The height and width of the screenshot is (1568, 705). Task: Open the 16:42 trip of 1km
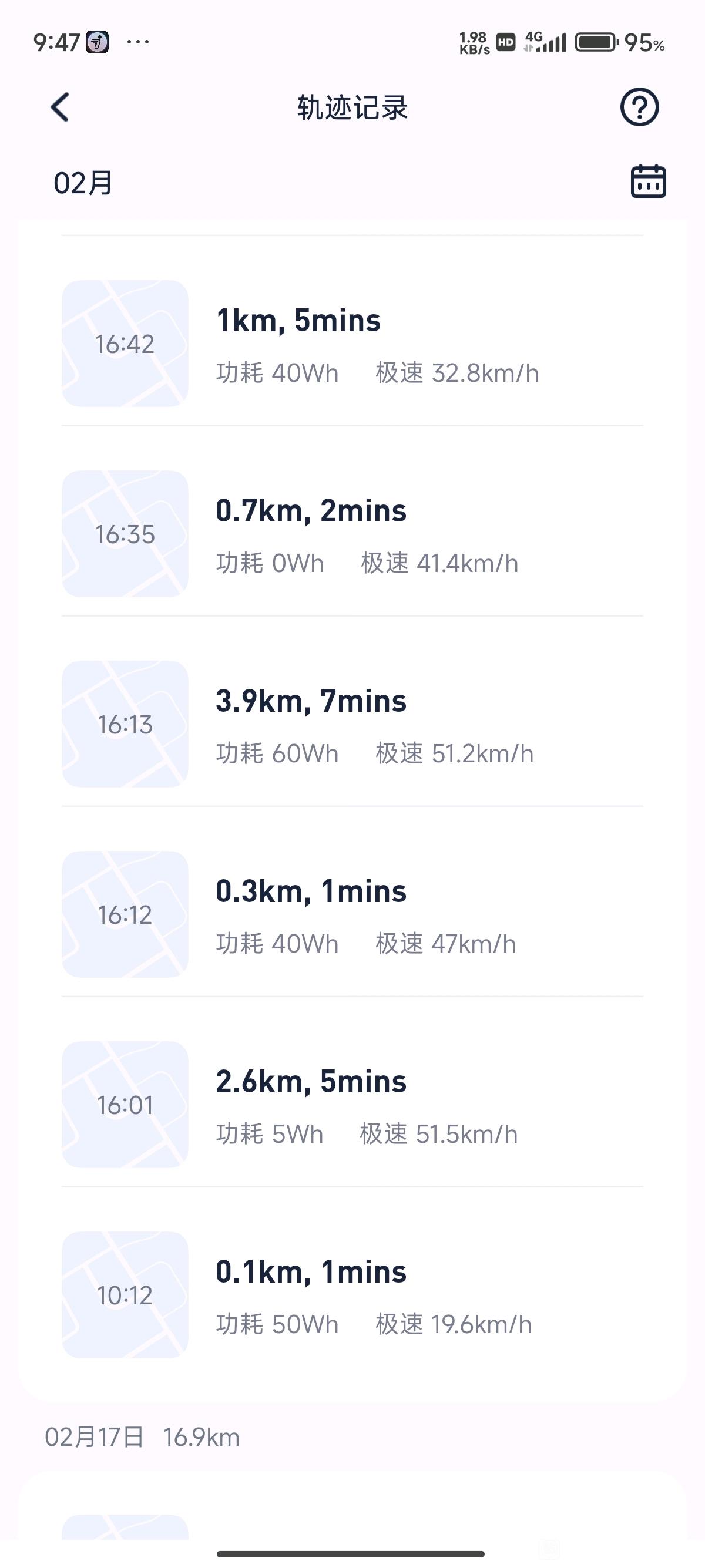[352, 344]
